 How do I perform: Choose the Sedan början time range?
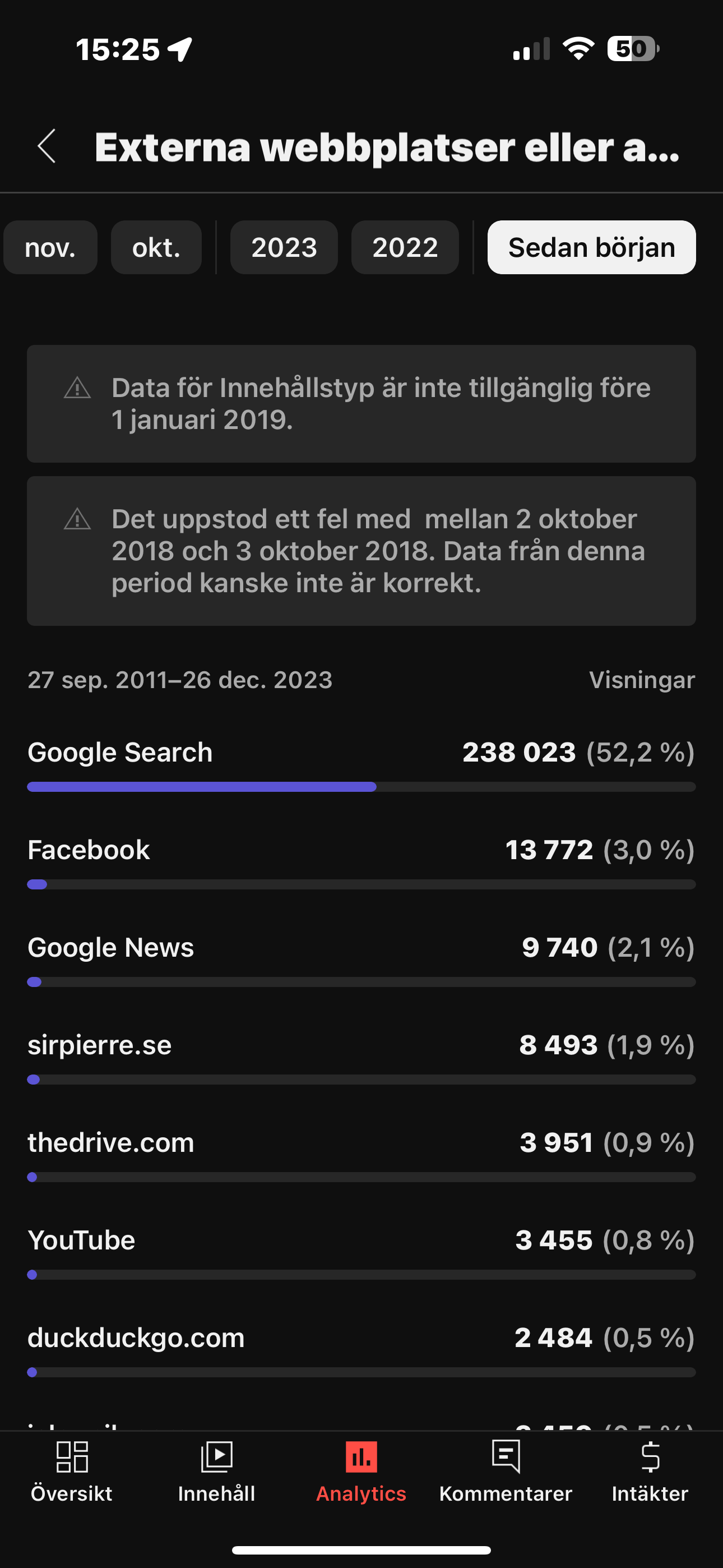(591, 247)
